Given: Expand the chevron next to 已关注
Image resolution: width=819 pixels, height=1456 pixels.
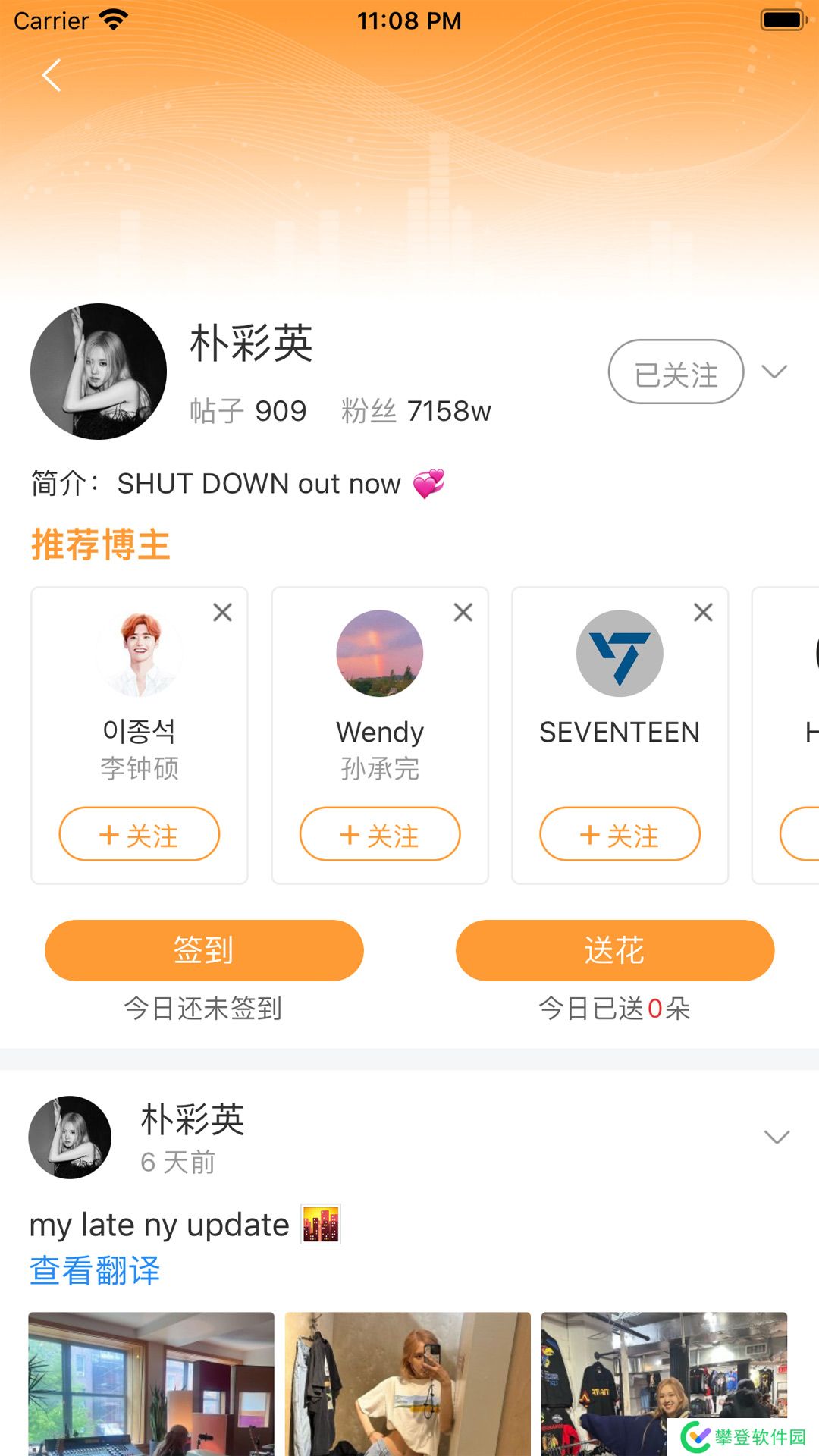Looking at the screenshot, I should (774, 372).
